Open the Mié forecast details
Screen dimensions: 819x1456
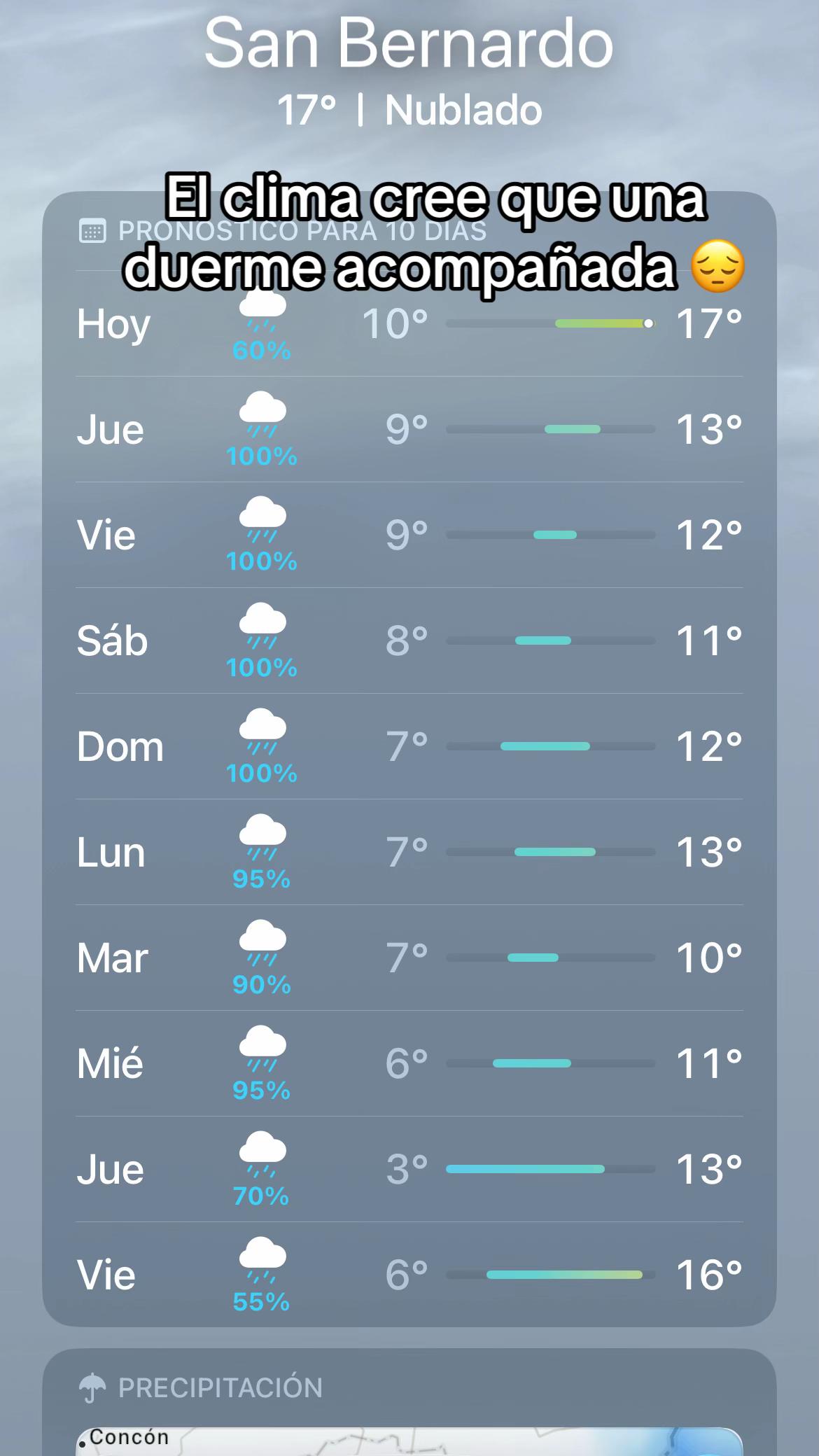tap(409, 1064)
